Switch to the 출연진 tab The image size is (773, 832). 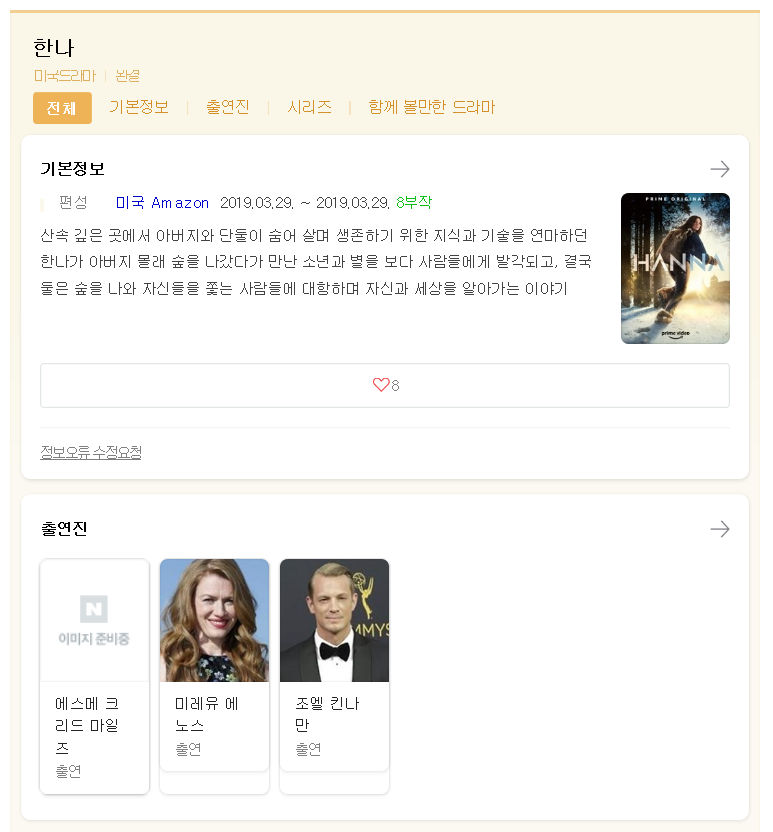point(228,107)
